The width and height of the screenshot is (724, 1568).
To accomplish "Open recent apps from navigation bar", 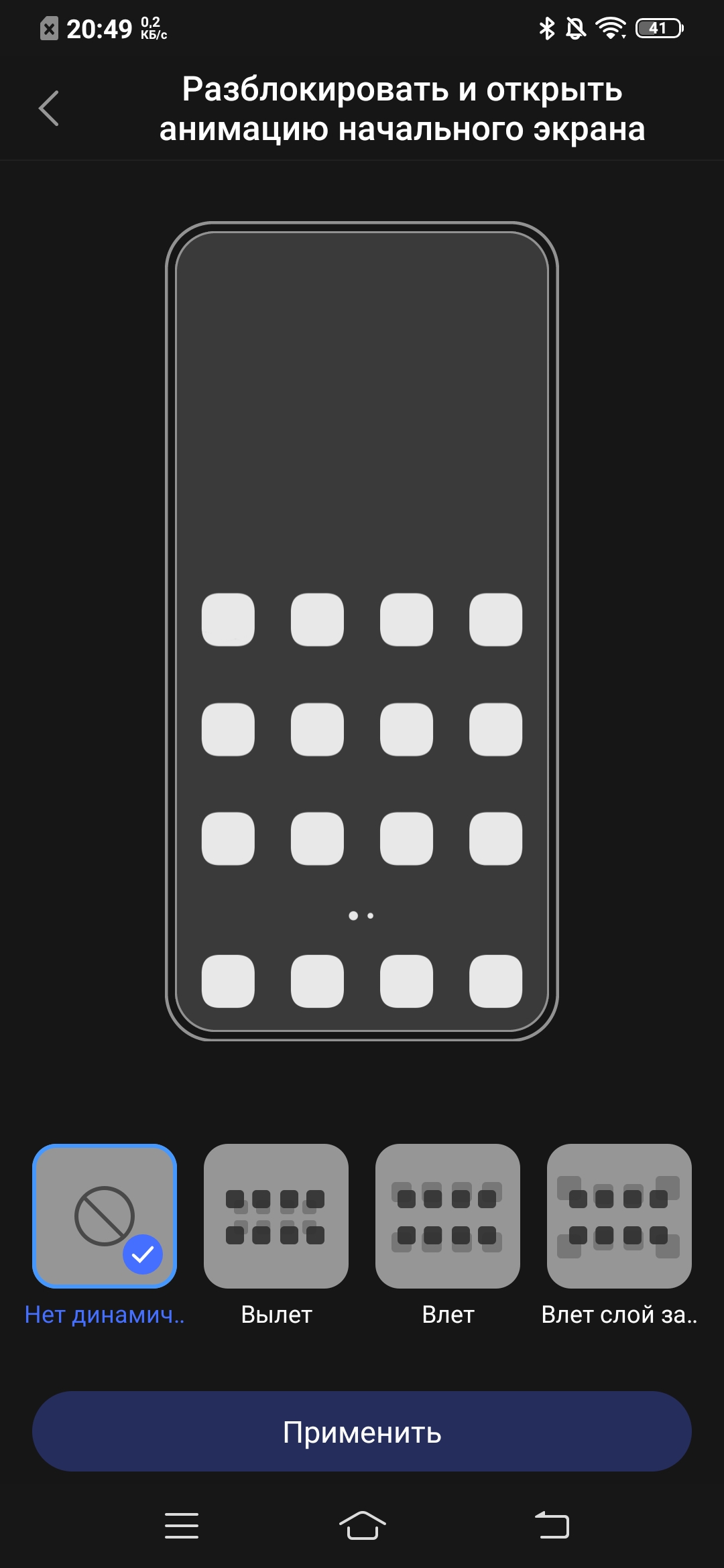I will 182,1525.
